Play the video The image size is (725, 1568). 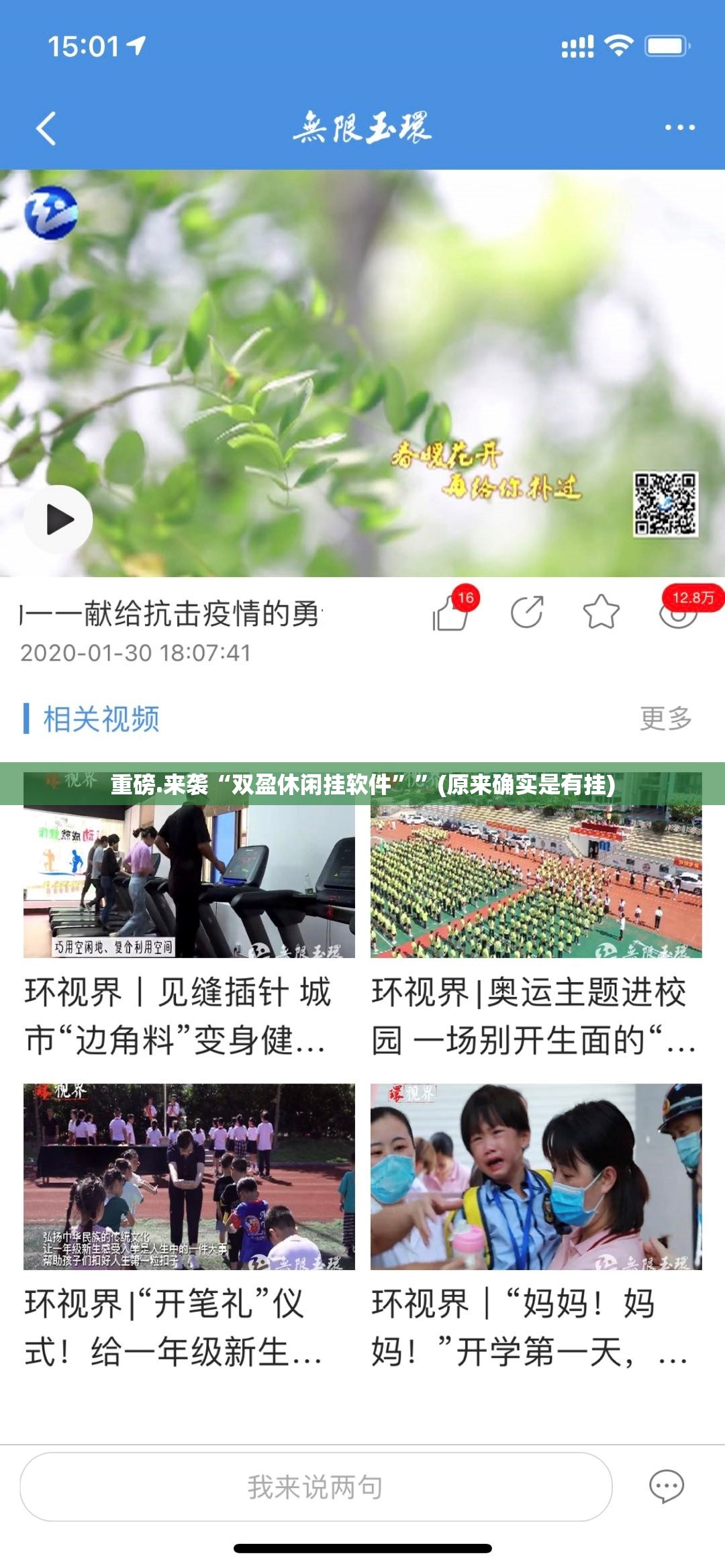[x=59, y=519]
